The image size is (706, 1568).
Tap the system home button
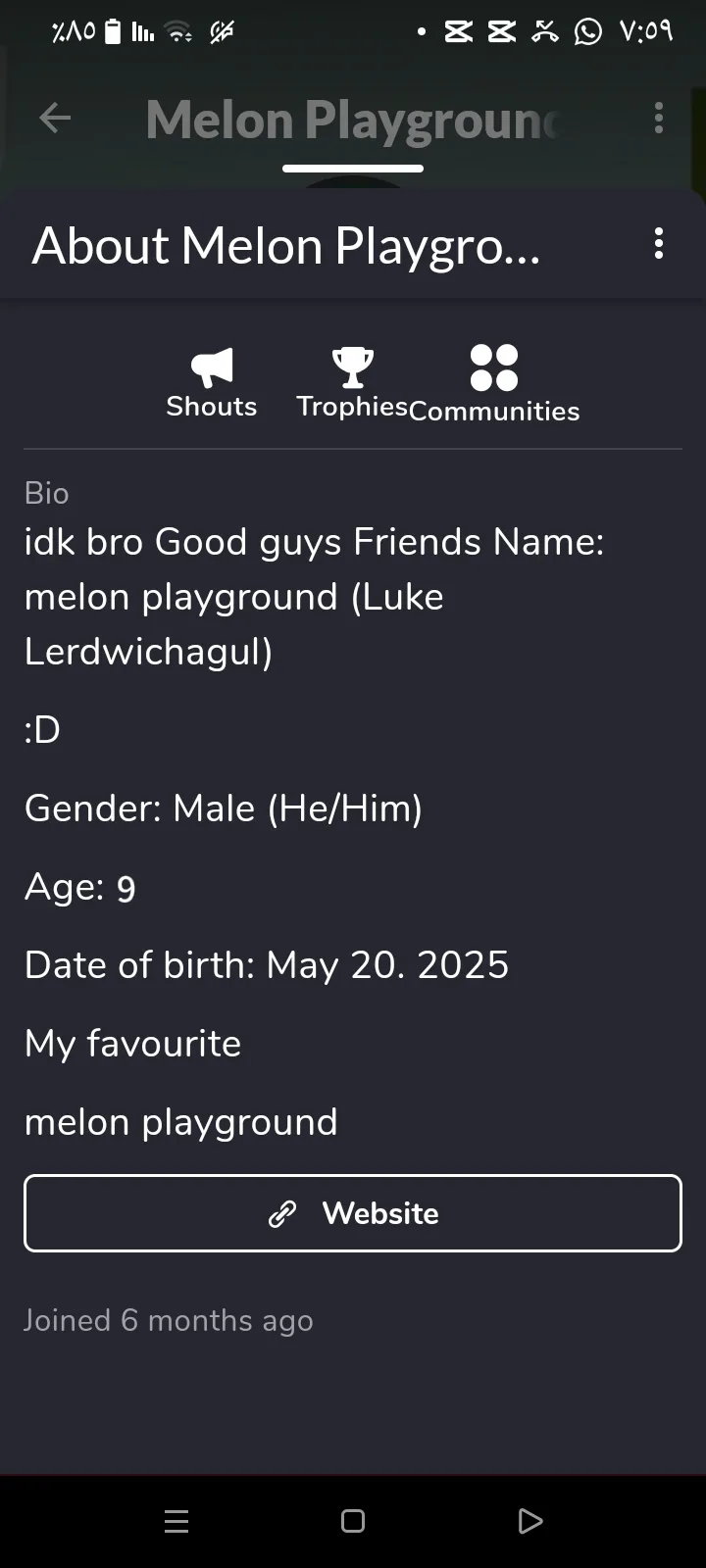point(353,1521)
